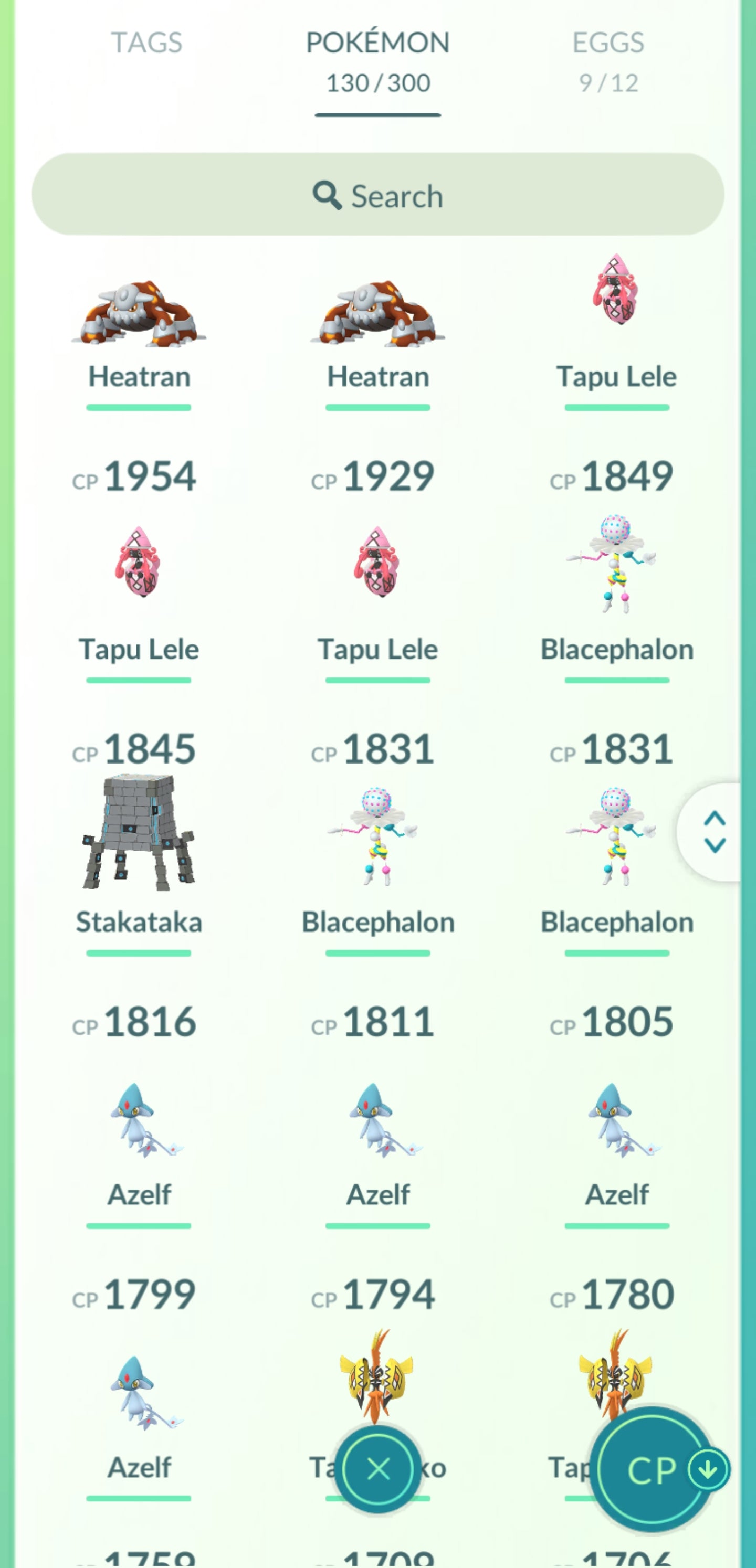Close the Pokémon storage screen
Image resolution: width=756 pixels, height=1568 pixels.
pos(379,1469)
